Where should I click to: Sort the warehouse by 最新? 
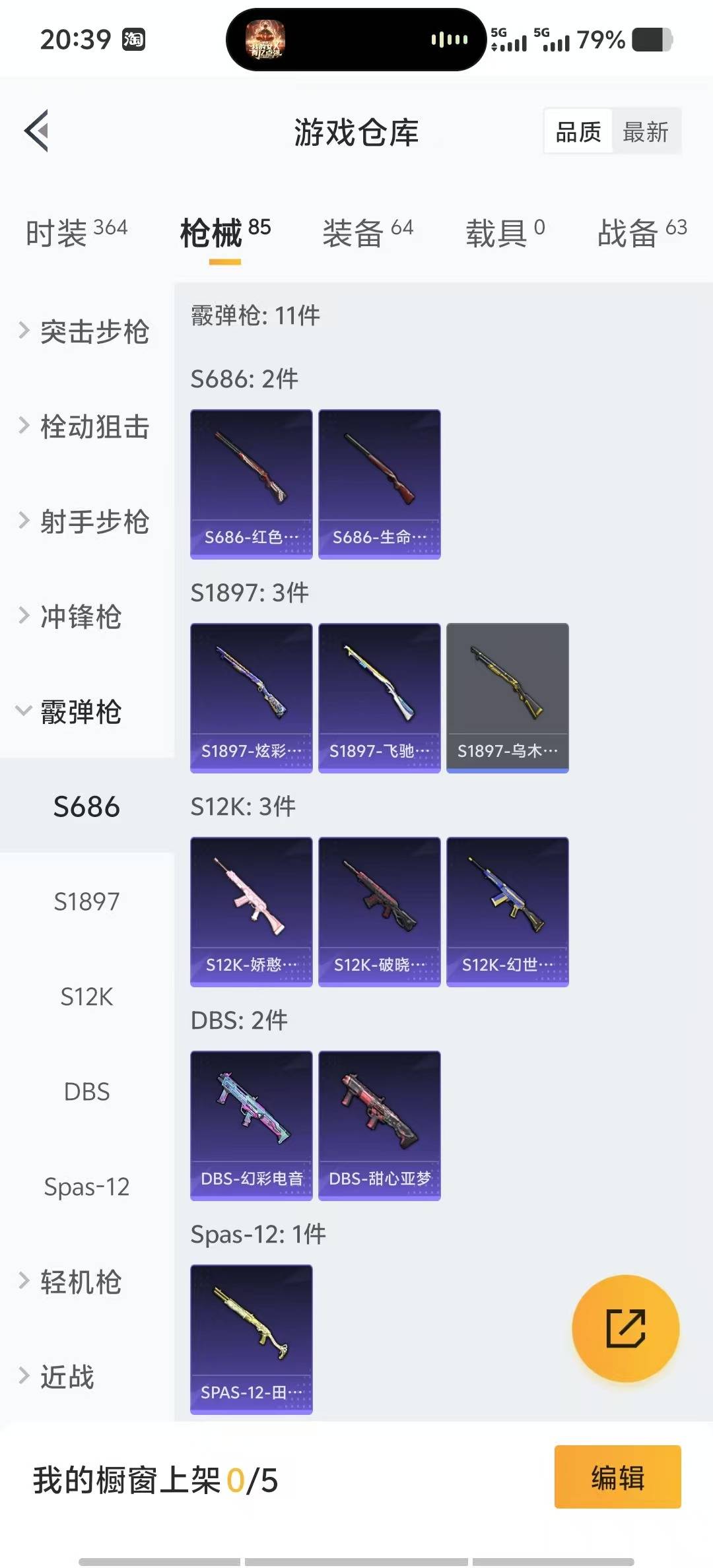pos(645,132)
